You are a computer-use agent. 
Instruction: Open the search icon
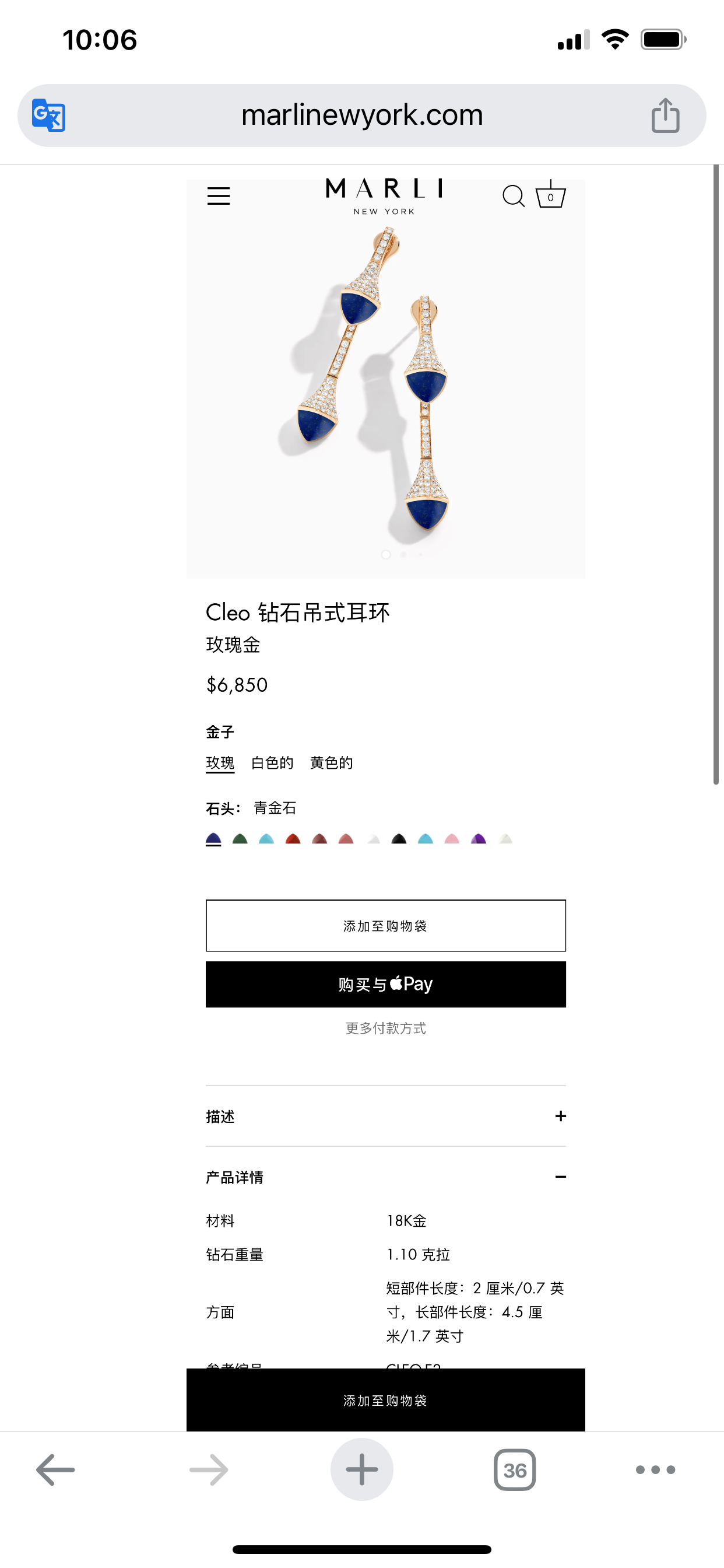(x=513, y=196)
